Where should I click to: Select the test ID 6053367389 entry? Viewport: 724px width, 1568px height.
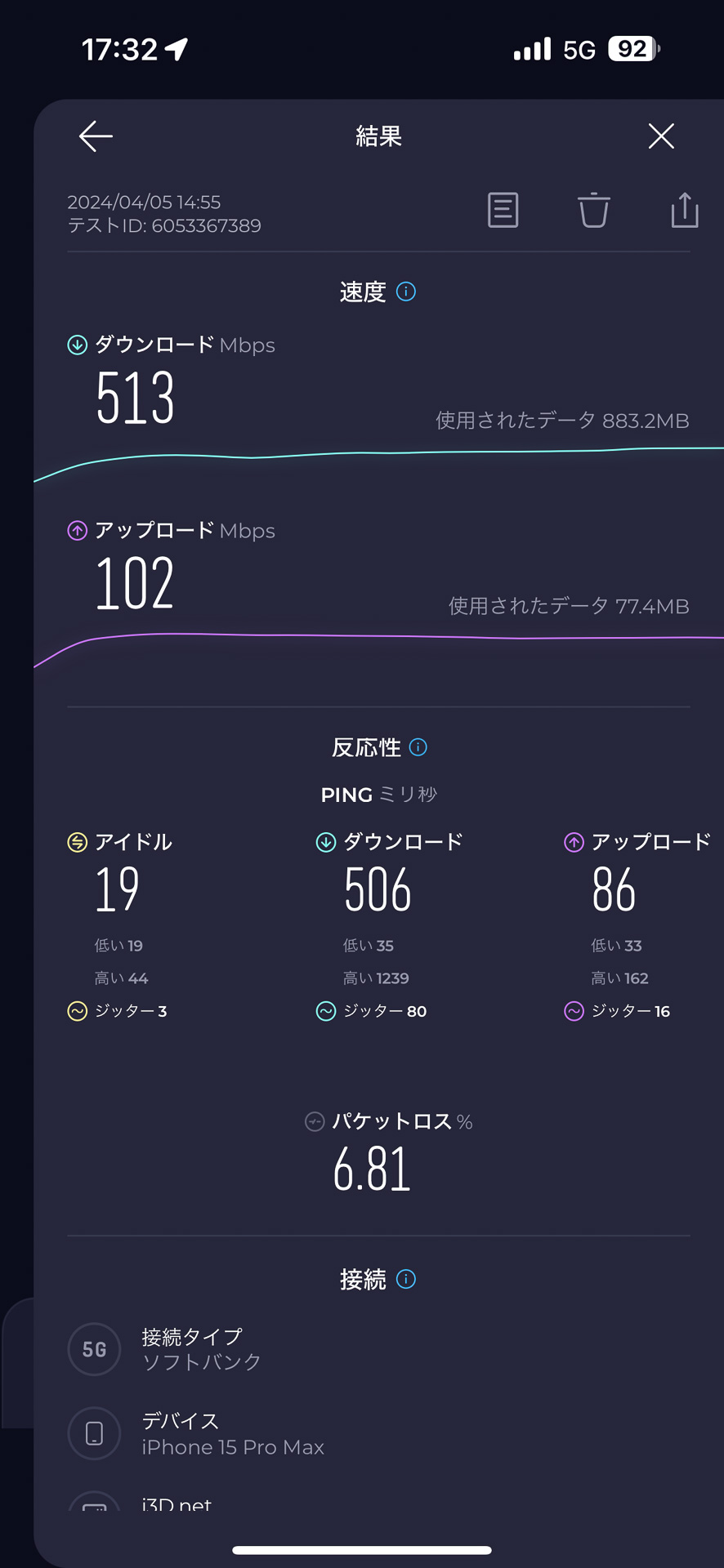tap(166, 225)
